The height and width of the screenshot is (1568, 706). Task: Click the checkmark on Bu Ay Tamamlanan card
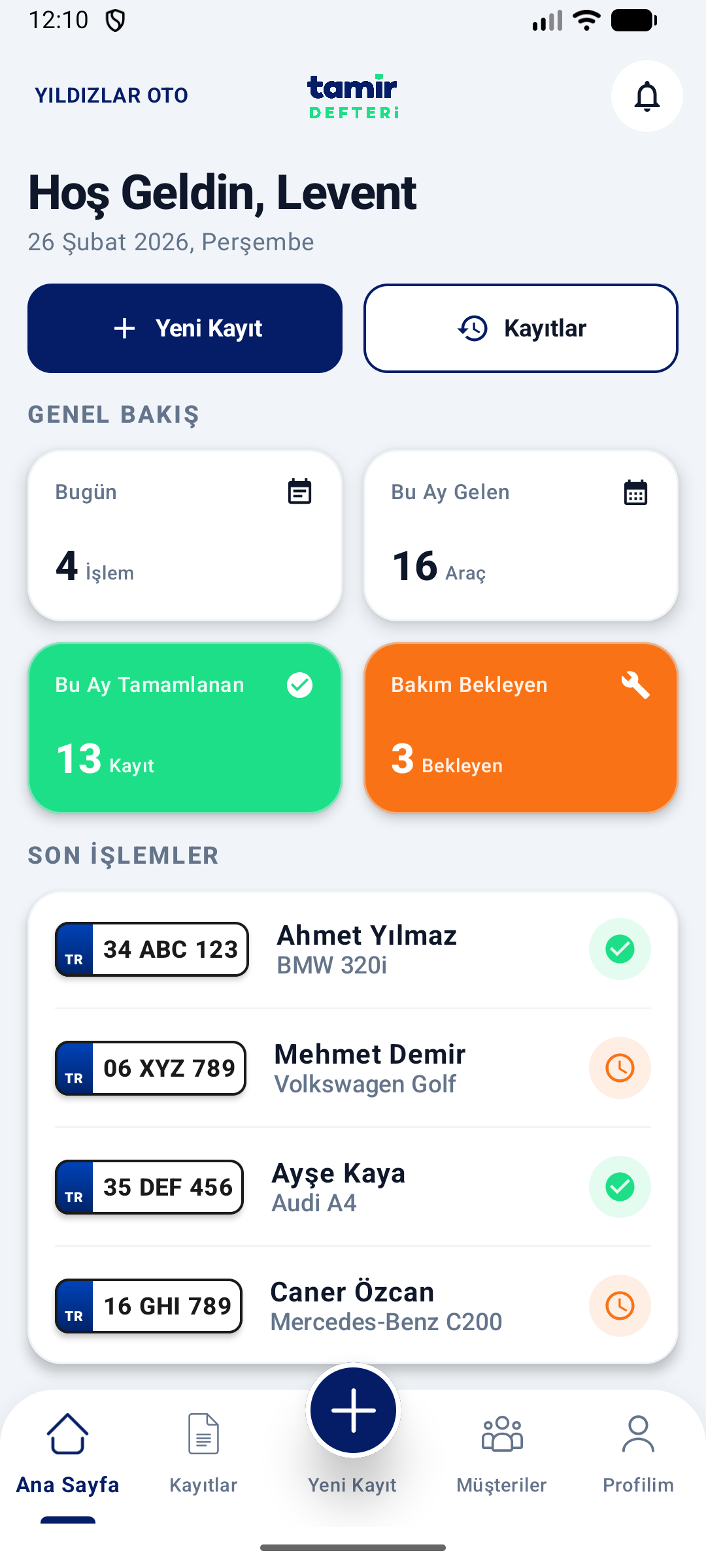pyautogui.click(x=299, y=685)
